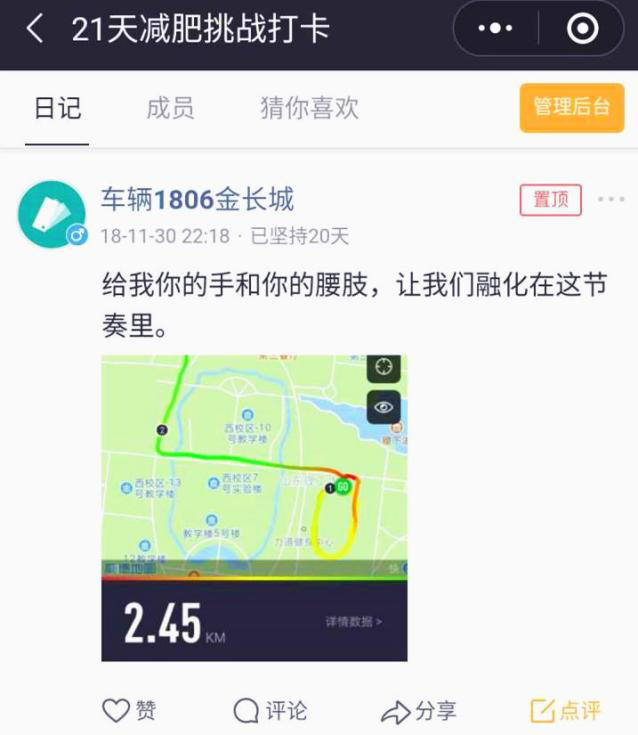
Task: Open post options next to 置顶
Action: pyautogui.click(x=610, y=200)
